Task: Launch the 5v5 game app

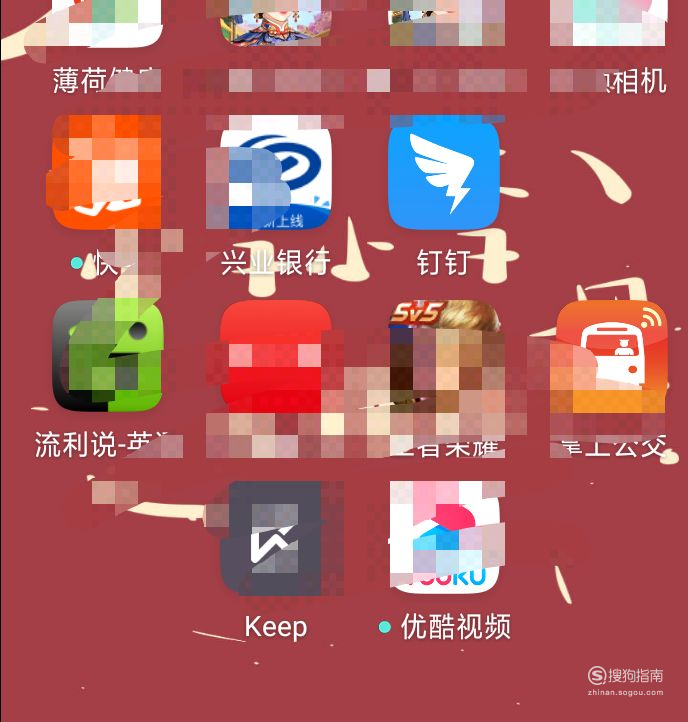Action: click(443, 356)
